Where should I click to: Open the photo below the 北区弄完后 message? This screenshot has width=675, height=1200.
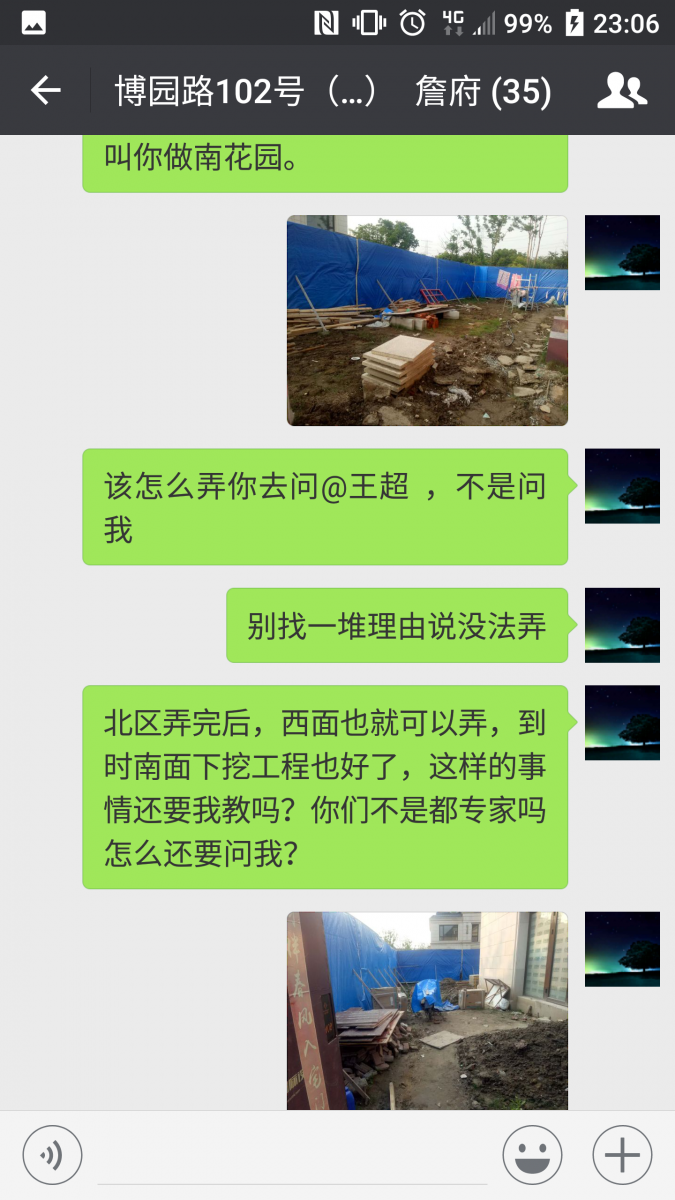[427, 1010]
